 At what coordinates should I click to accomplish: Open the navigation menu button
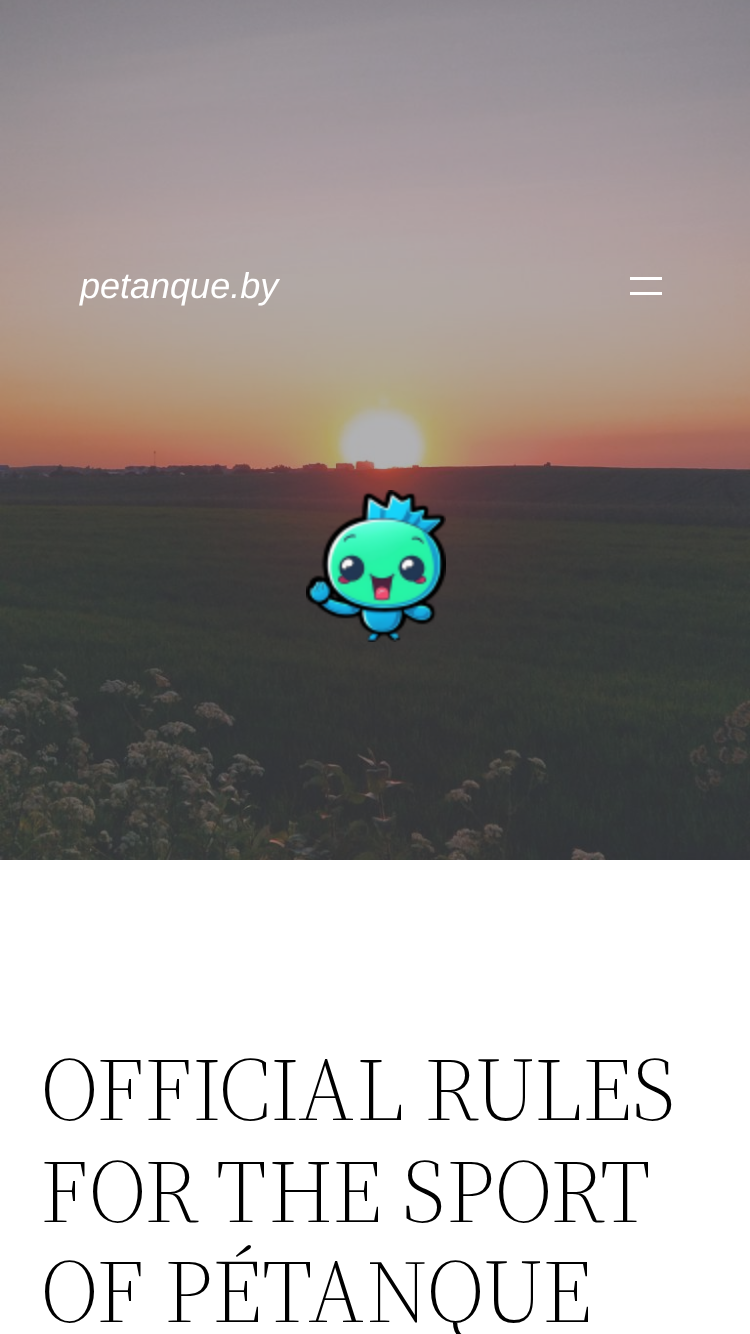click(646, 286)
